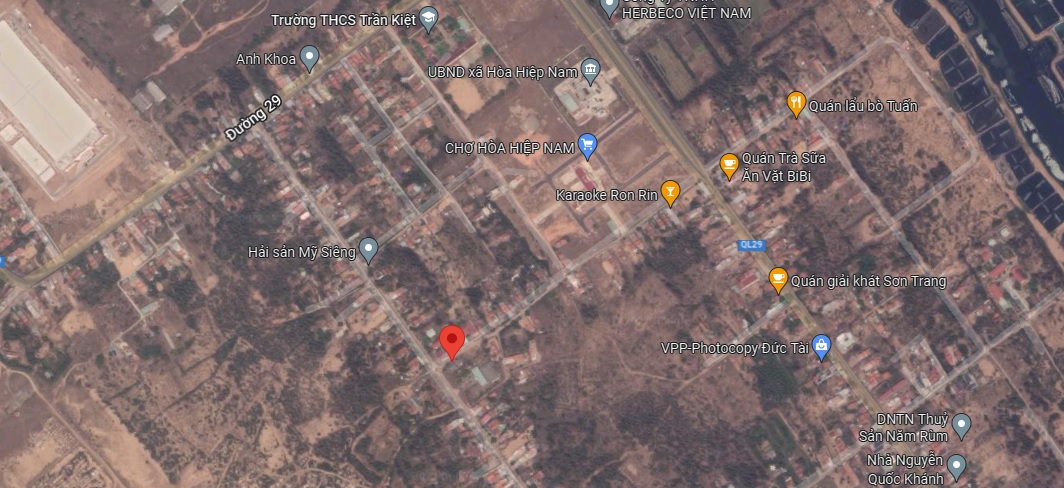Select UBND xã Hòa Hiệp Nam marker
This screenshot has height=488, width=1064.
(590, 70)
